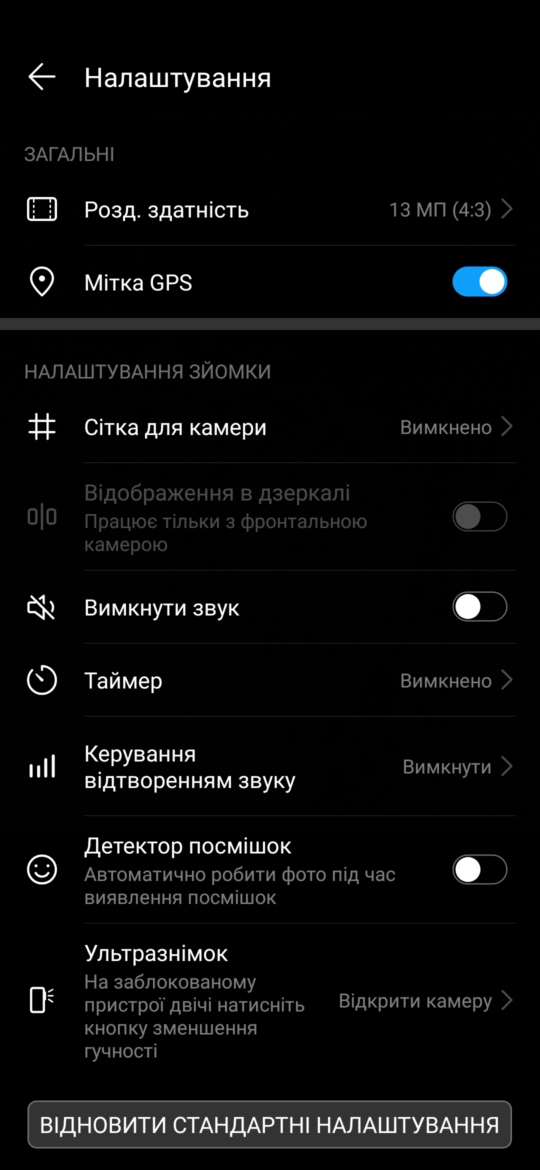The image size is (540, 1170).
Task: Open the Розд. здатність resolution setting
Action: click(x=270, y=210)
